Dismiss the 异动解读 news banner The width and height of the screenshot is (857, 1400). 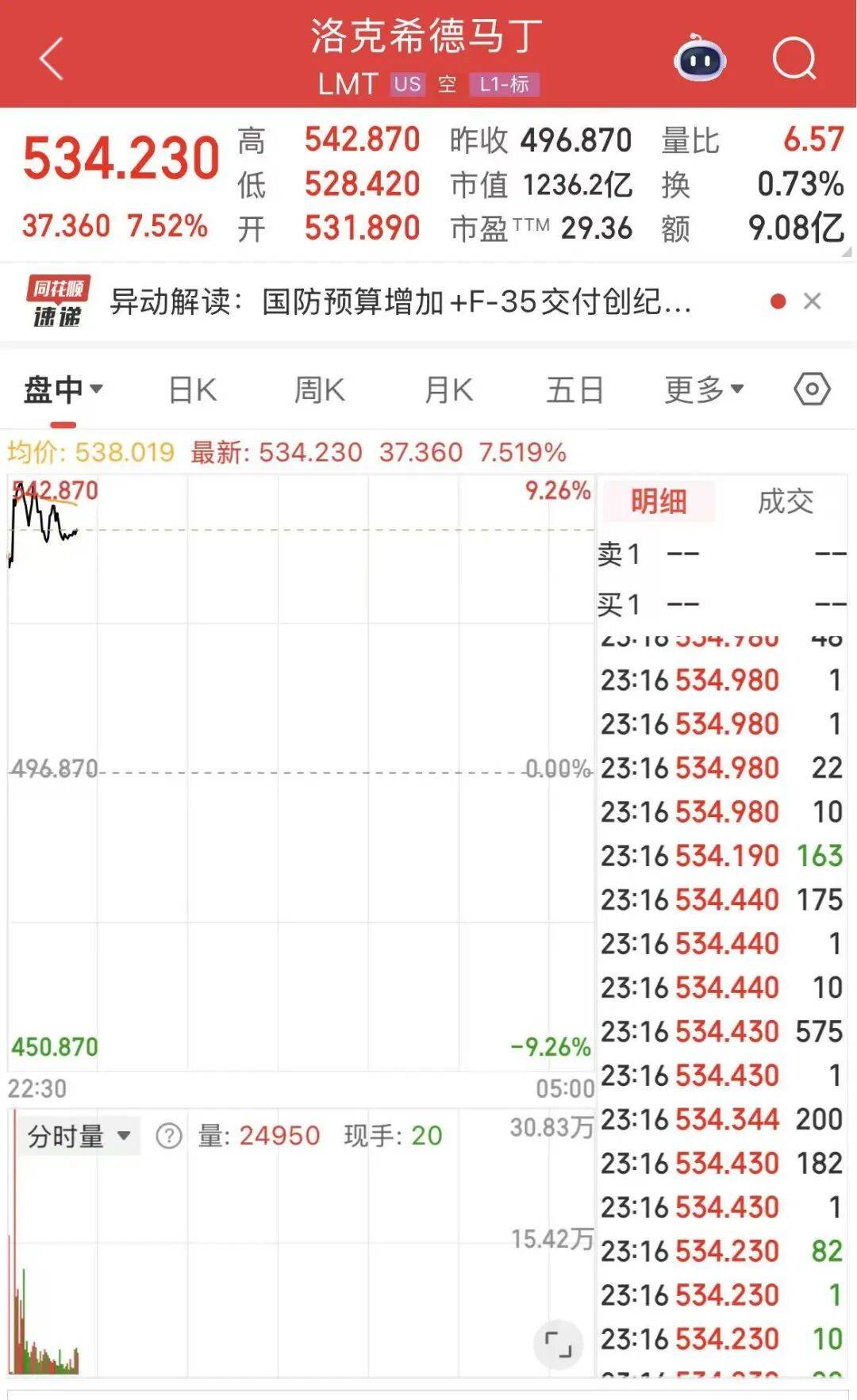click(x=811, y=302)
